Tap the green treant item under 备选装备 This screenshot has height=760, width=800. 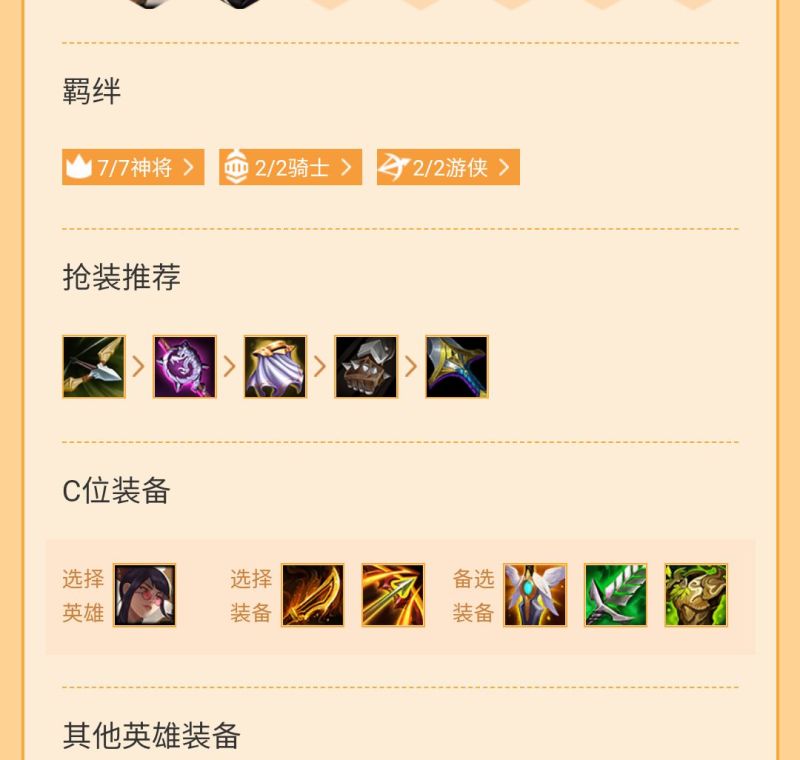point(696,595)
